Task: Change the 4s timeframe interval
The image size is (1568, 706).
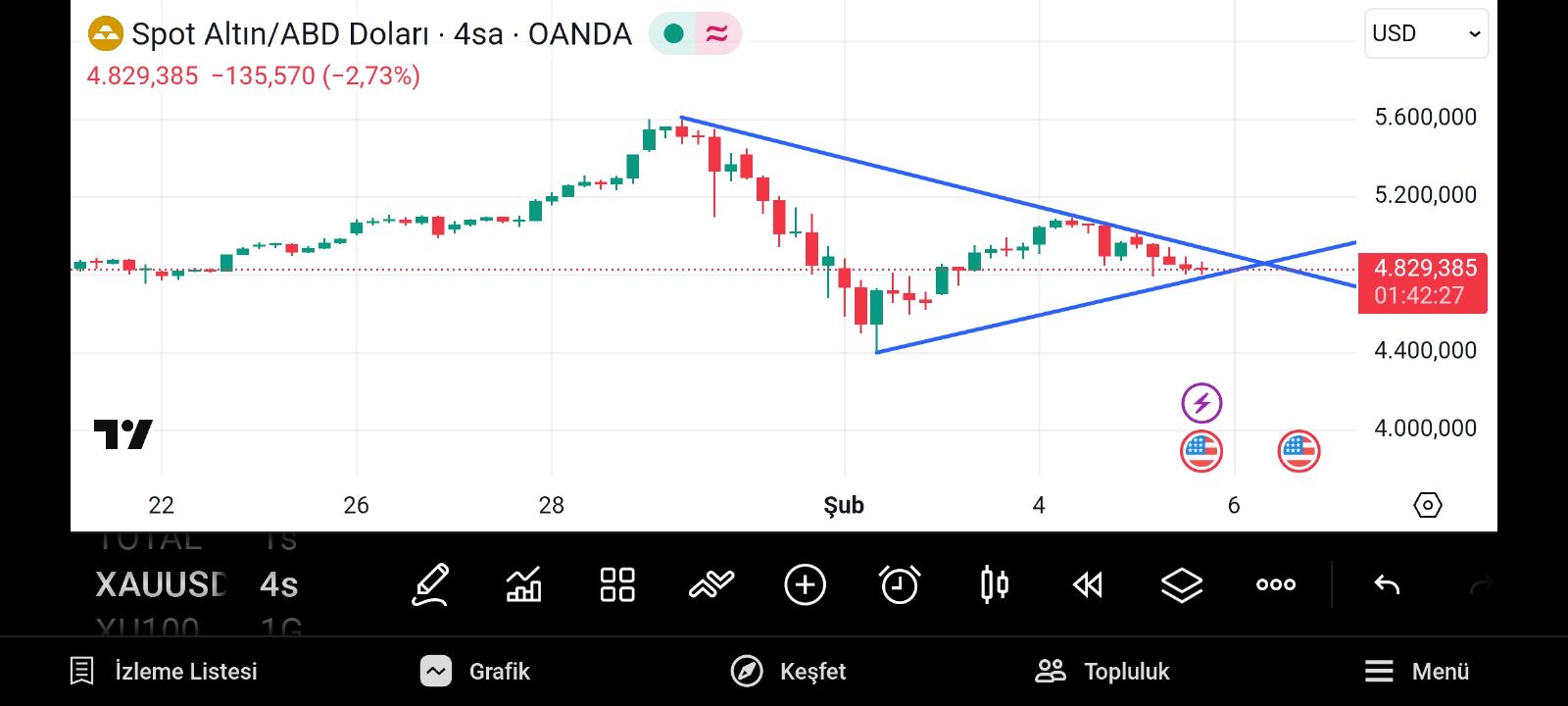Action: [x=279, y=585]
